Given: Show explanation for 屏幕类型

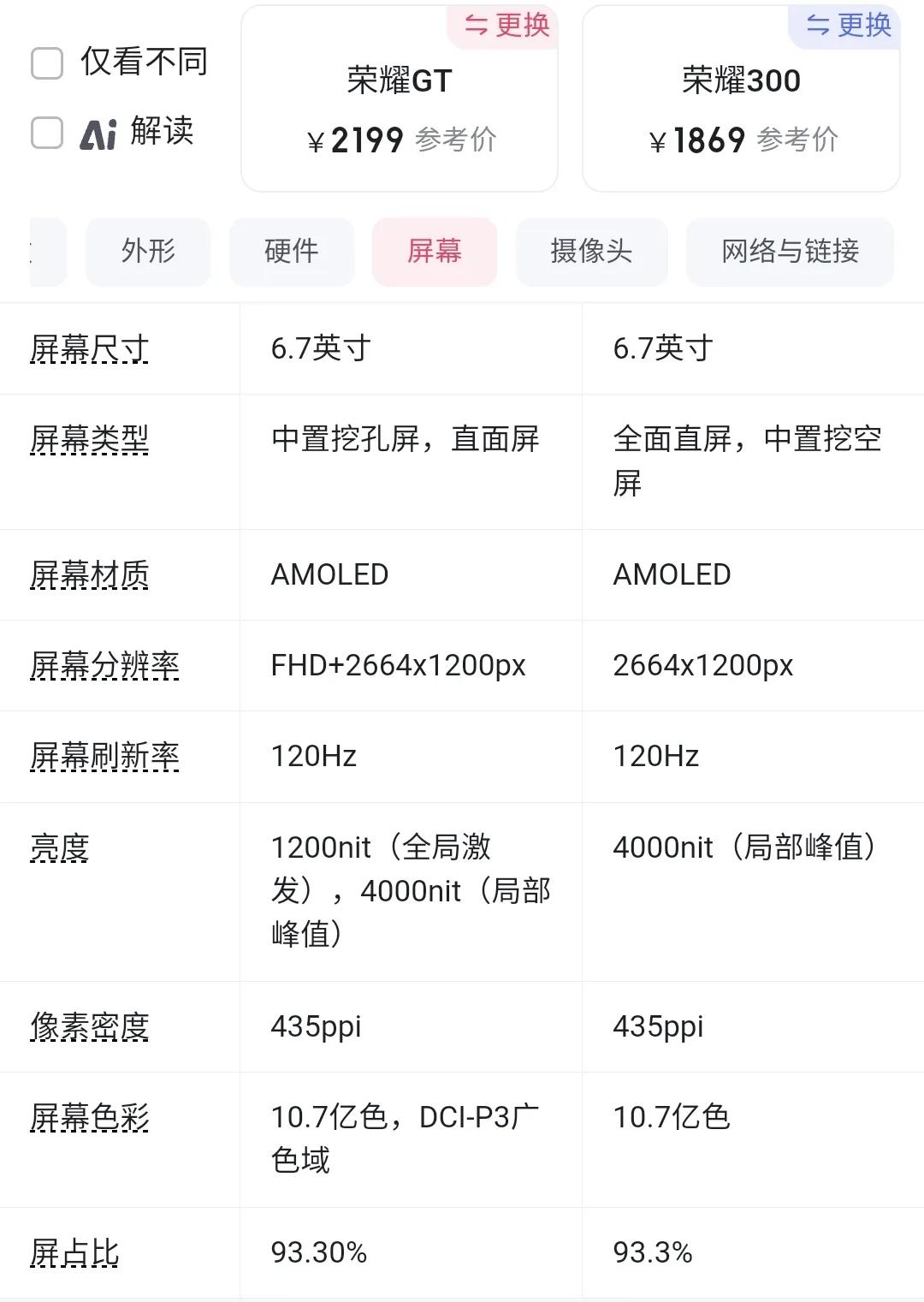Looking at the screenshot, I should click(x=89, y=440).
